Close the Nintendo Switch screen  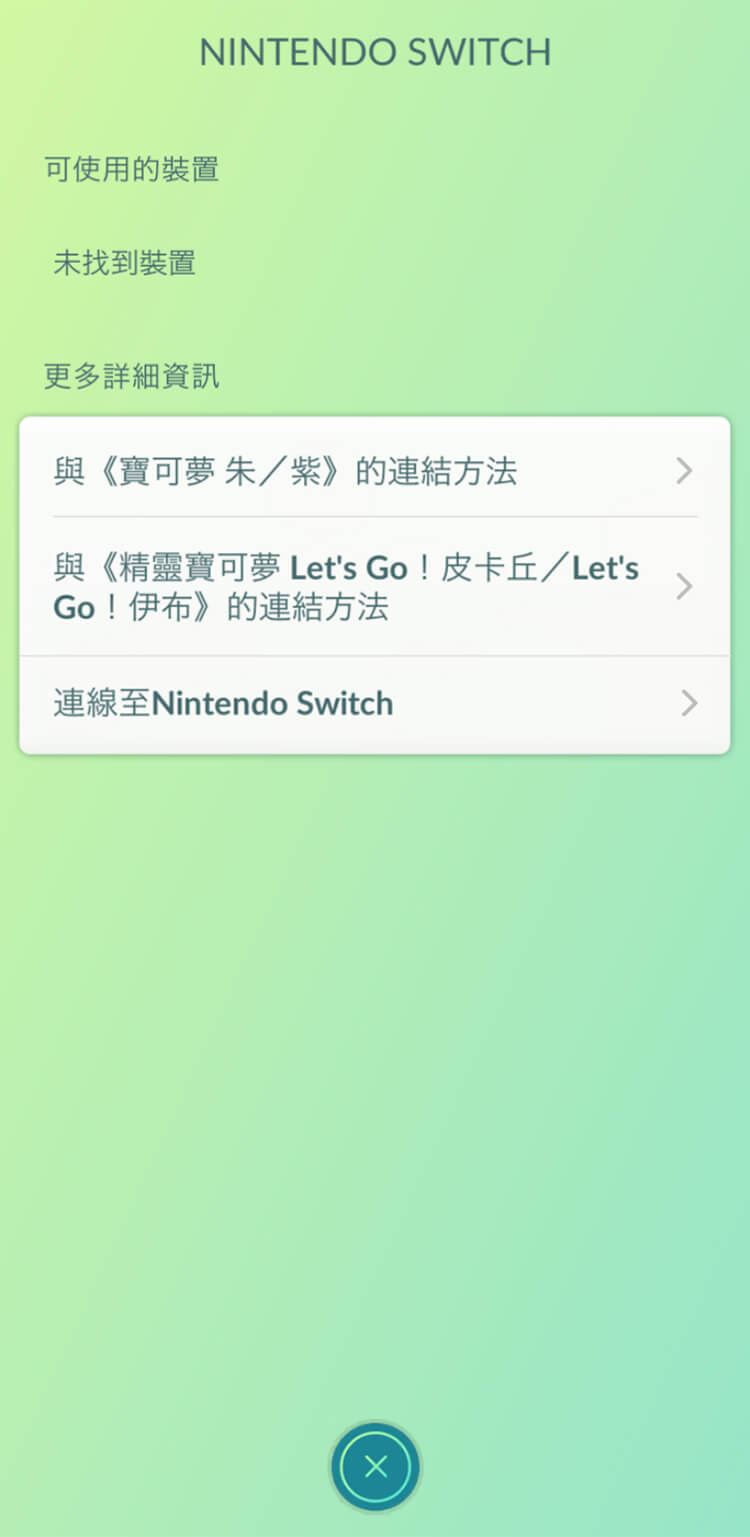click(x=375, y=1467)
